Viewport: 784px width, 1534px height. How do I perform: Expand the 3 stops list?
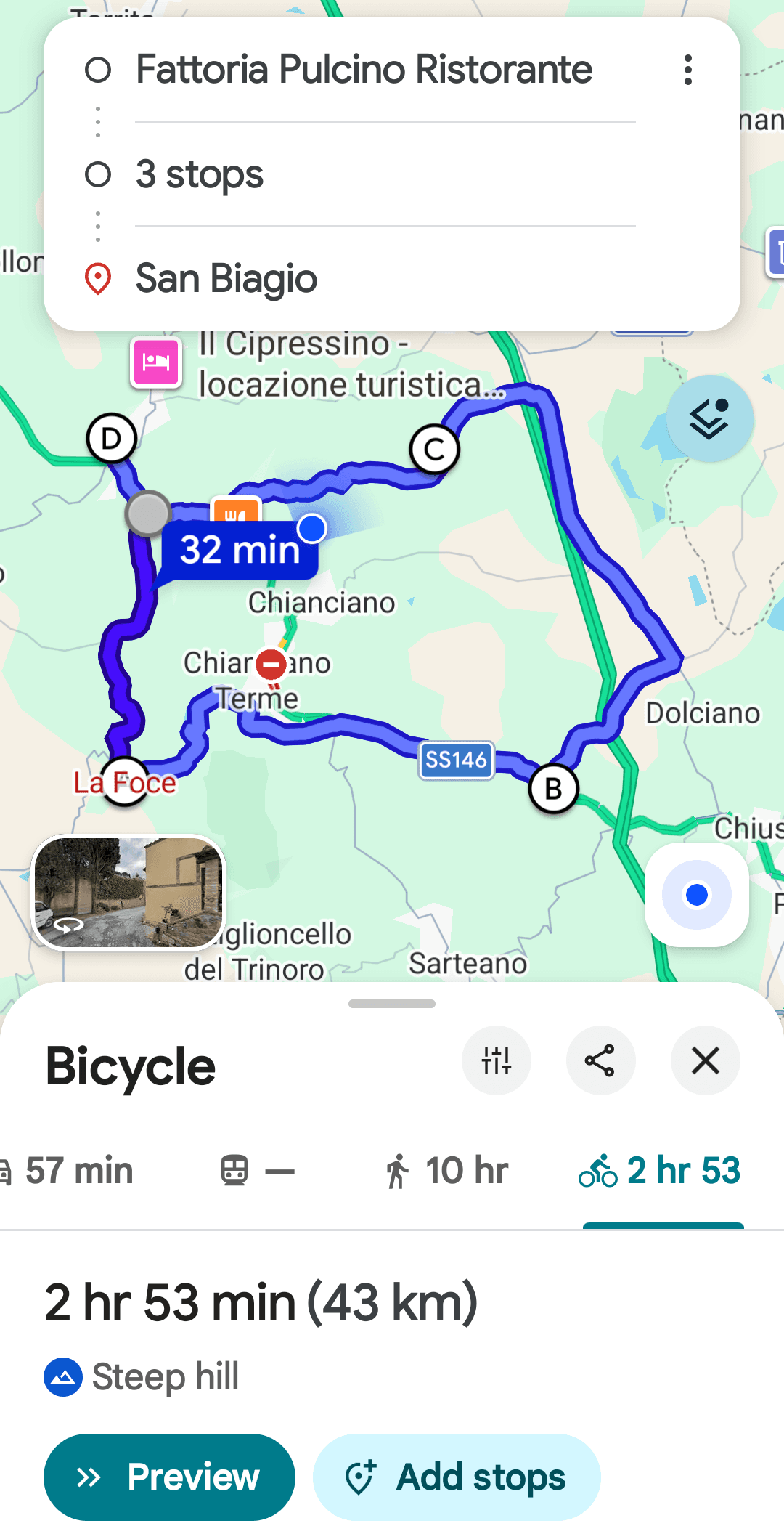[200, 174]
